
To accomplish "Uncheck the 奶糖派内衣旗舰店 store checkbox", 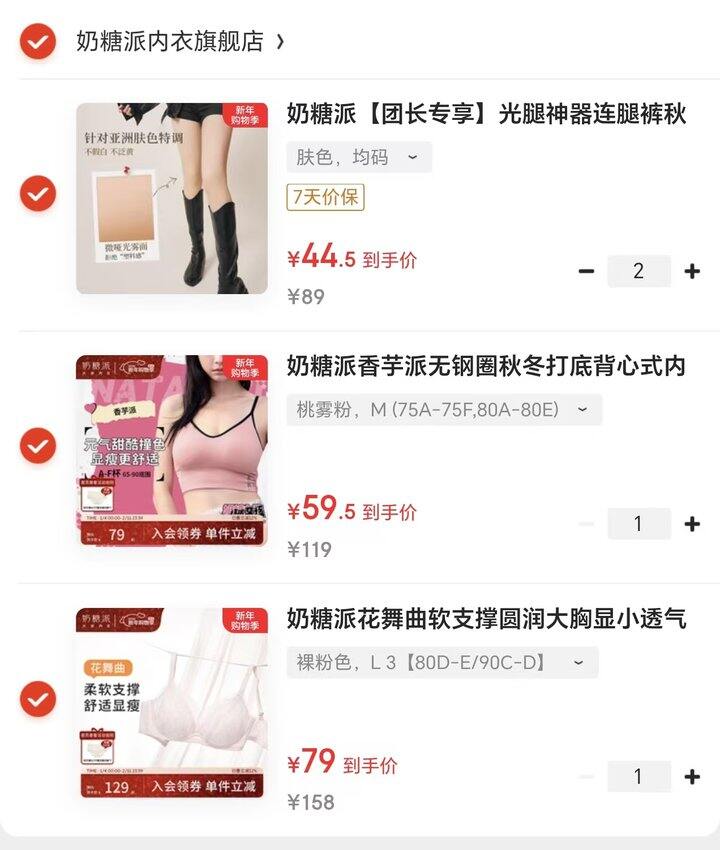I will [x=38, y=41].
